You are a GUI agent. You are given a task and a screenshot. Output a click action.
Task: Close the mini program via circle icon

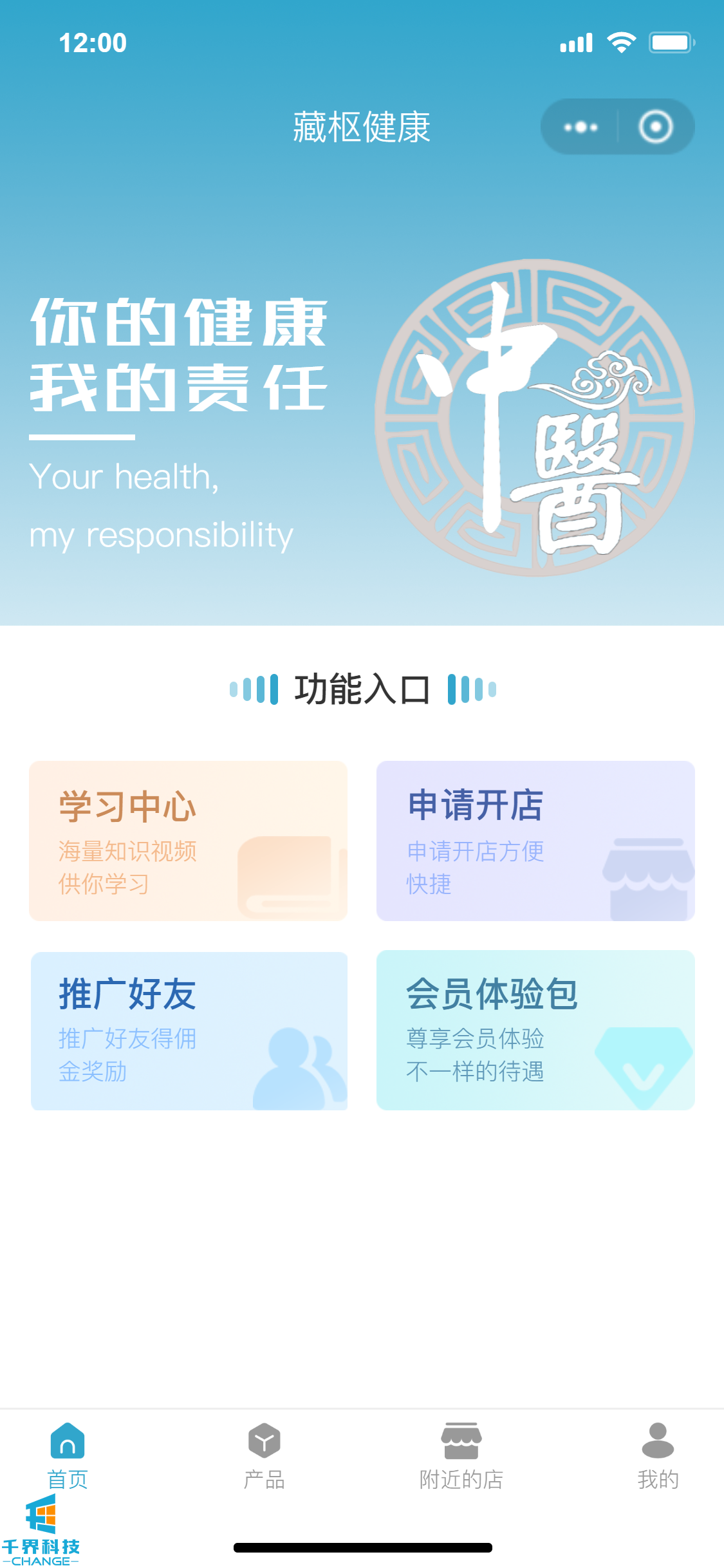(x=655, y=127)
